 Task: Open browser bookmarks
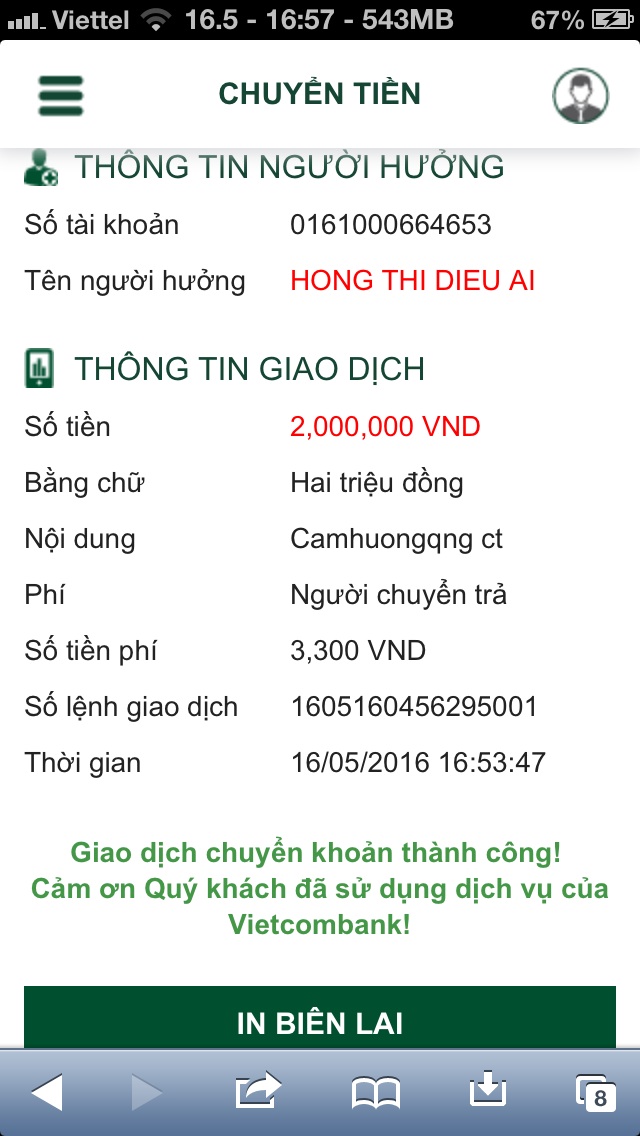(376, 1092)
